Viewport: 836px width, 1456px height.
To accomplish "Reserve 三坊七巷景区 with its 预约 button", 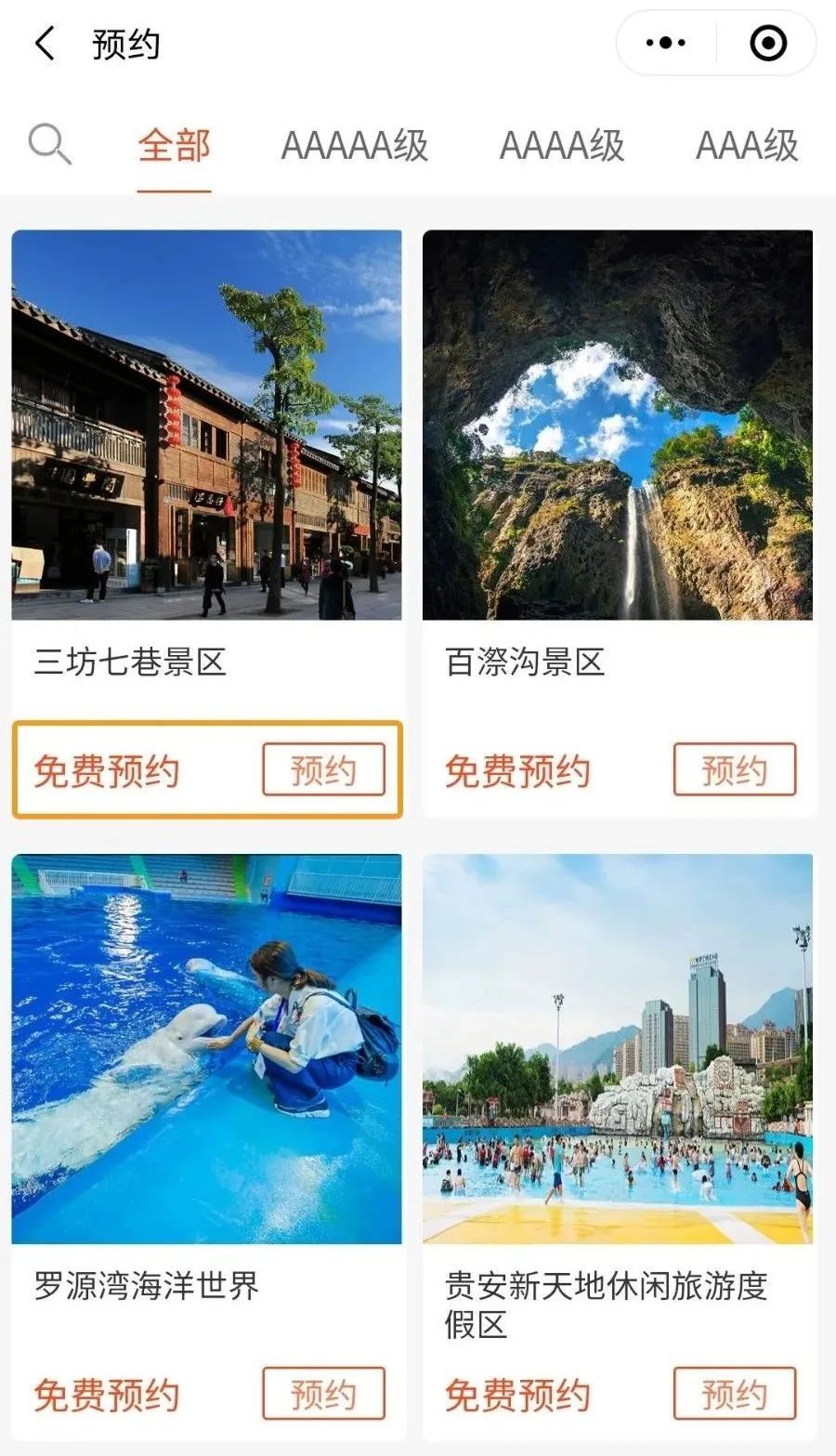I will point(323,769).
